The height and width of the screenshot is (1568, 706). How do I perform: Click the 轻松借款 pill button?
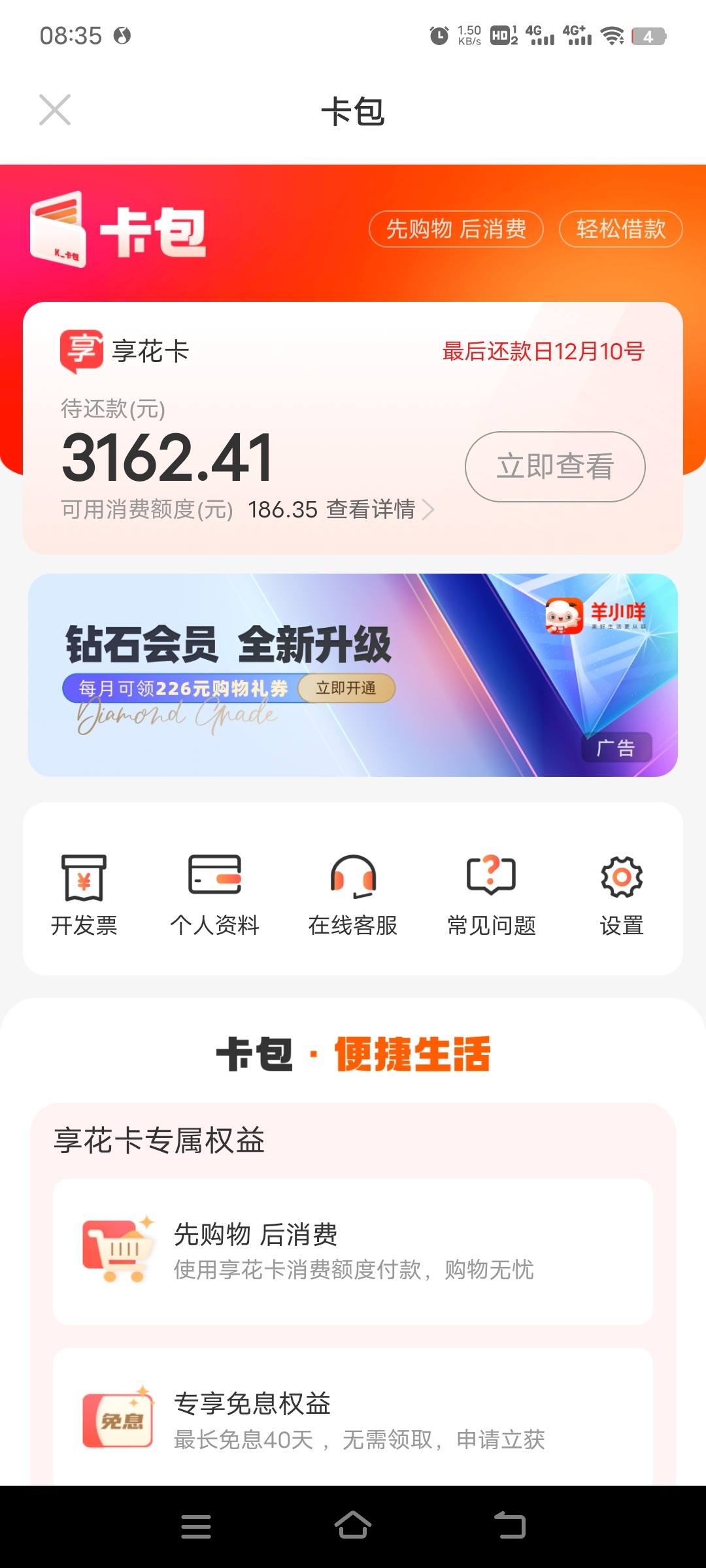620,229
